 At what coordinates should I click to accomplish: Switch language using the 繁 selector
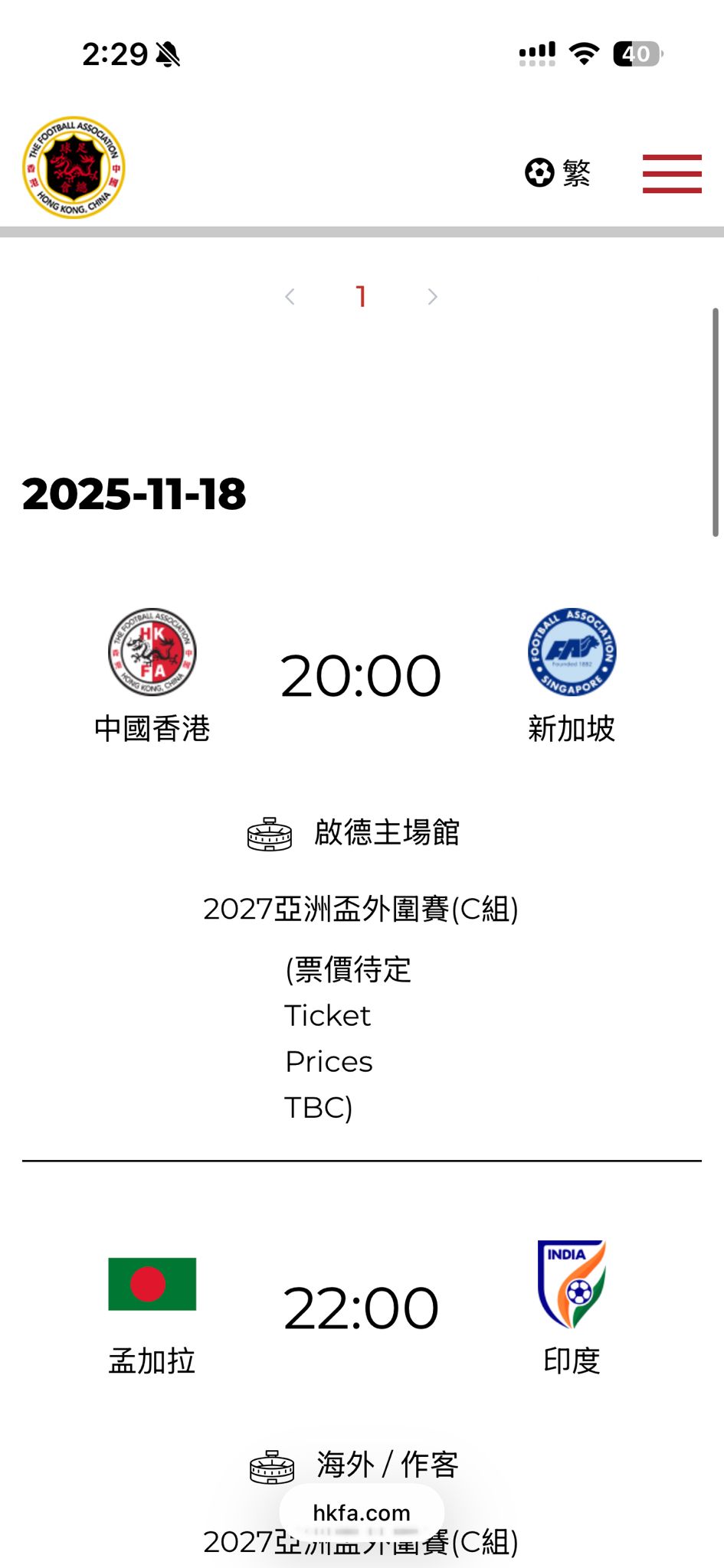pos(559,172)
